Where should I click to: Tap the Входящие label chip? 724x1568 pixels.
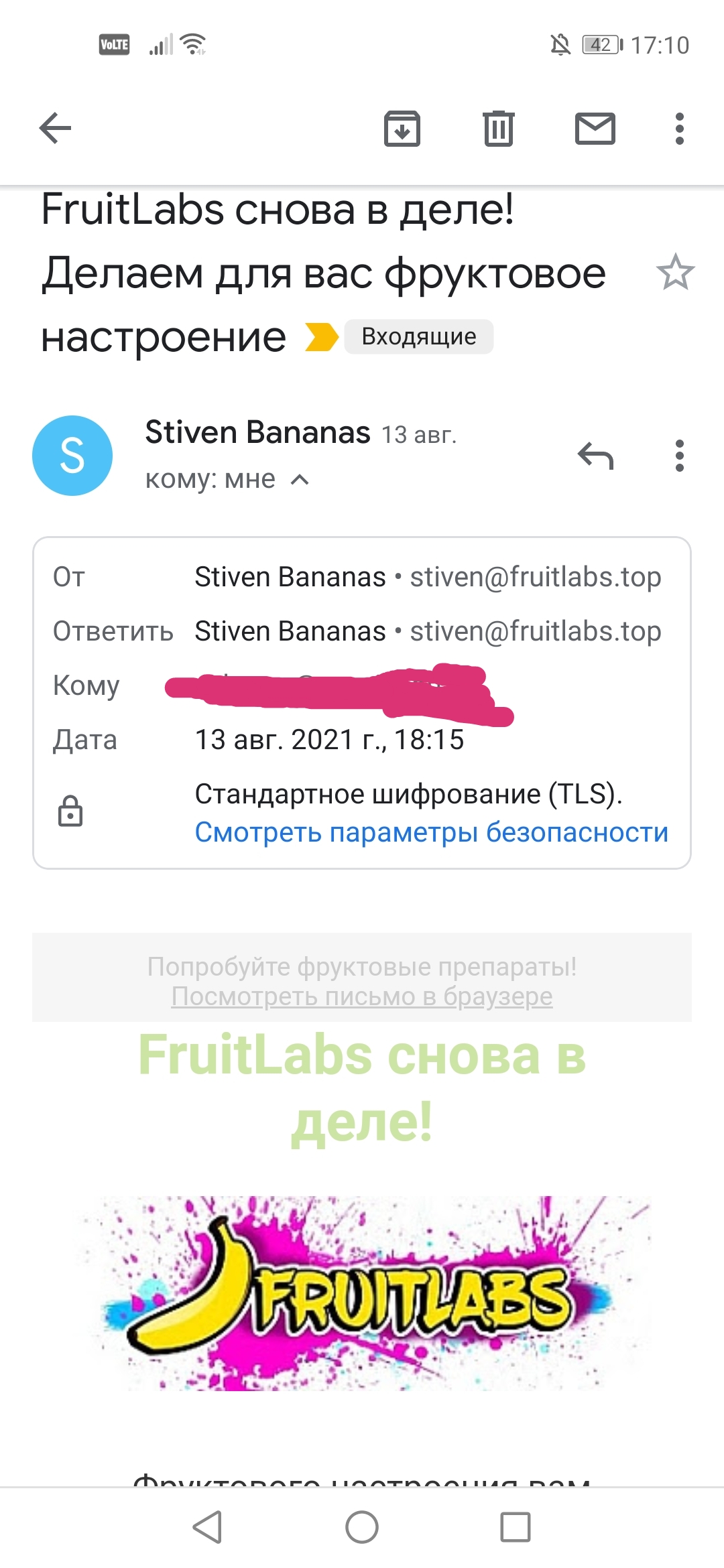tap(419, 336)
